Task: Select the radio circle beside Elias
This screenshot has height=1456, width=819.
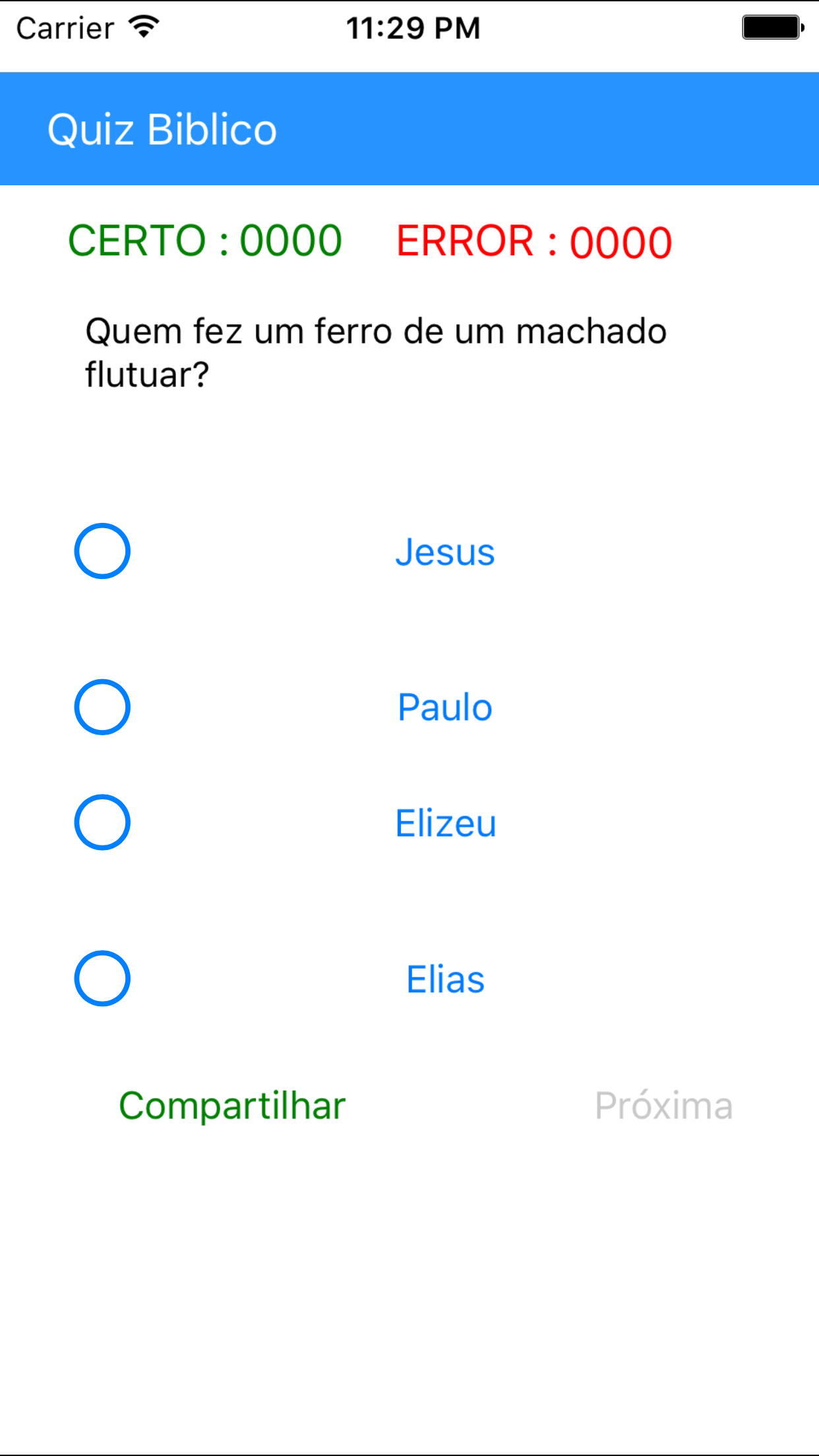Action: pyautogui.click(x=102, y=979)
